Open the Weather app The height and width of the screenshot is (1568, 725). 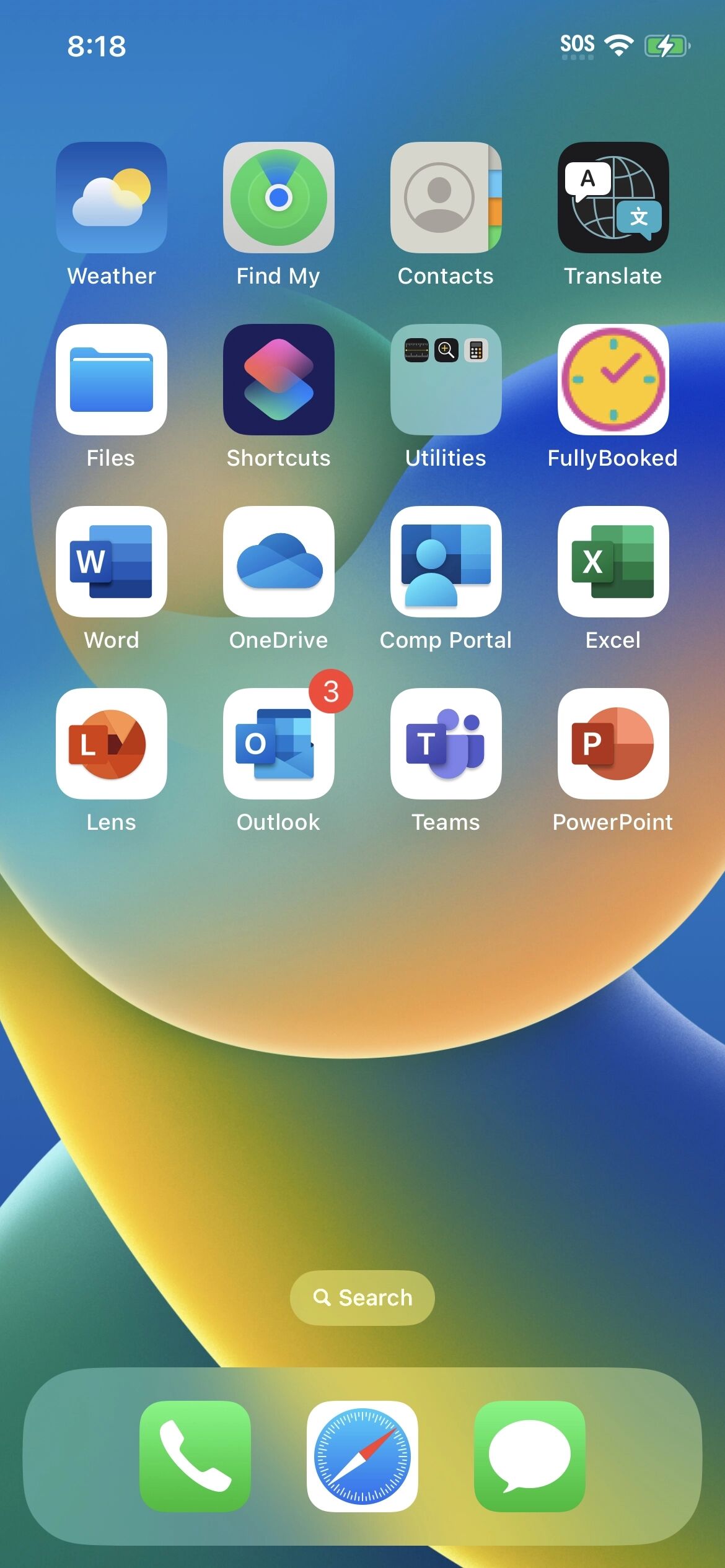(112, 198)
